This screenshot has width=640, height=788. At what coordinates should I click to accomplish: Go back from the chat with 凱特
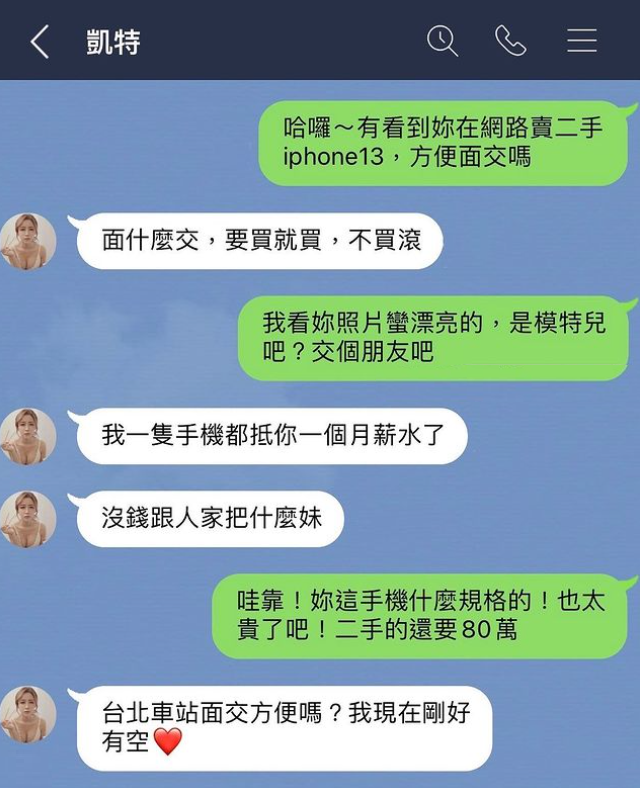(40, 41)
